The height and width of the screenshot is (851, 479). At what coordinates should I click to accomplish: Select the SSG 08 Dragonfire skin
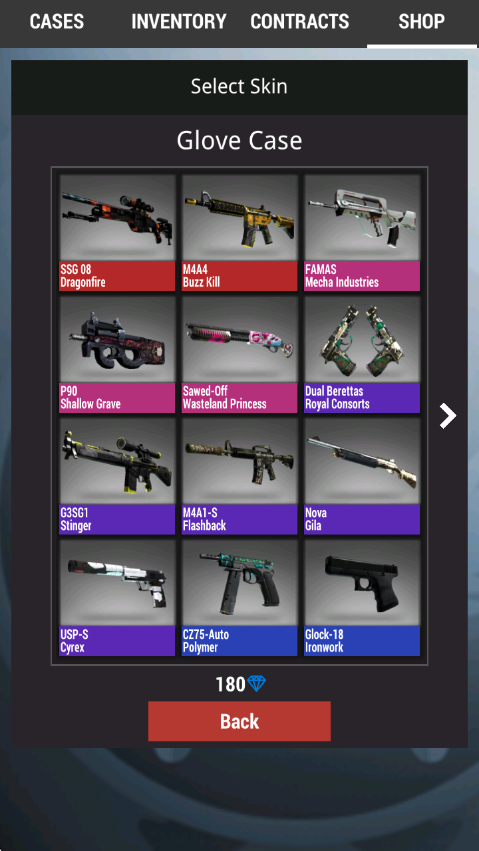117,232
